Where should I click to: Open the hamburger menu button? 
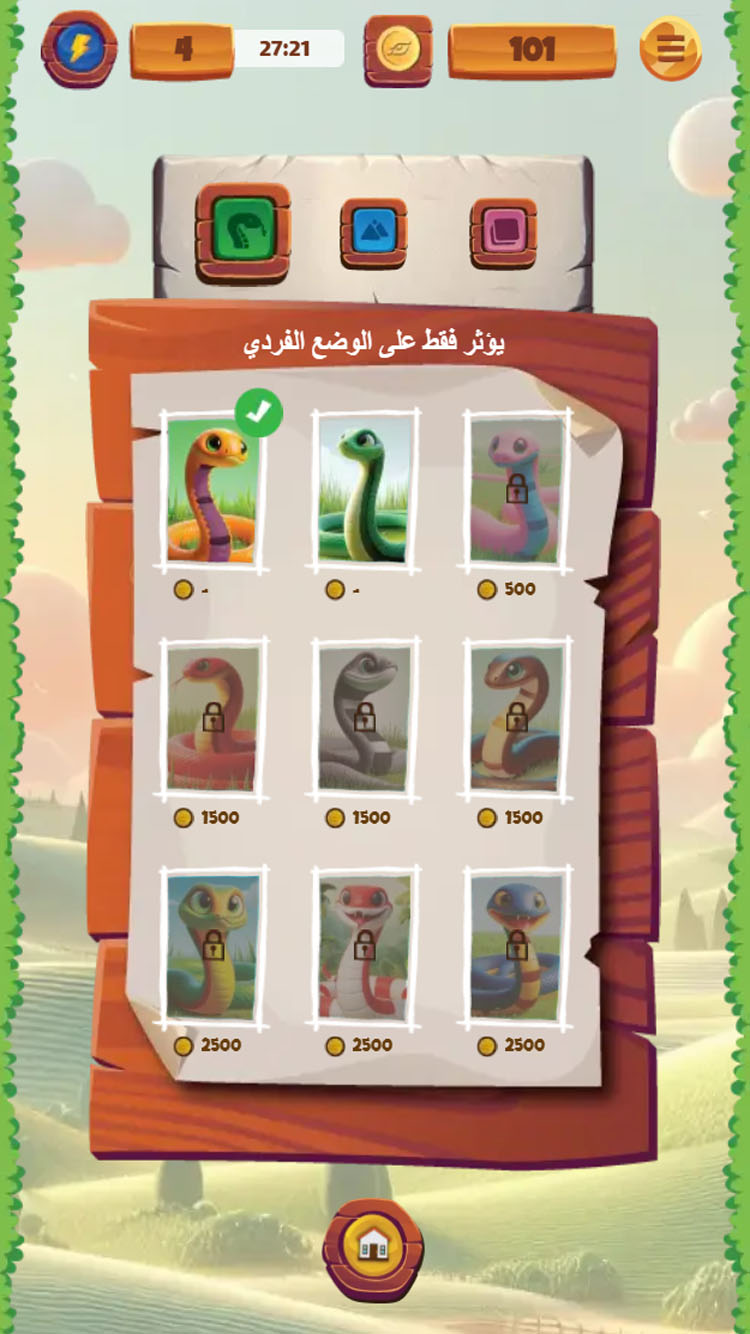(670, 48)
